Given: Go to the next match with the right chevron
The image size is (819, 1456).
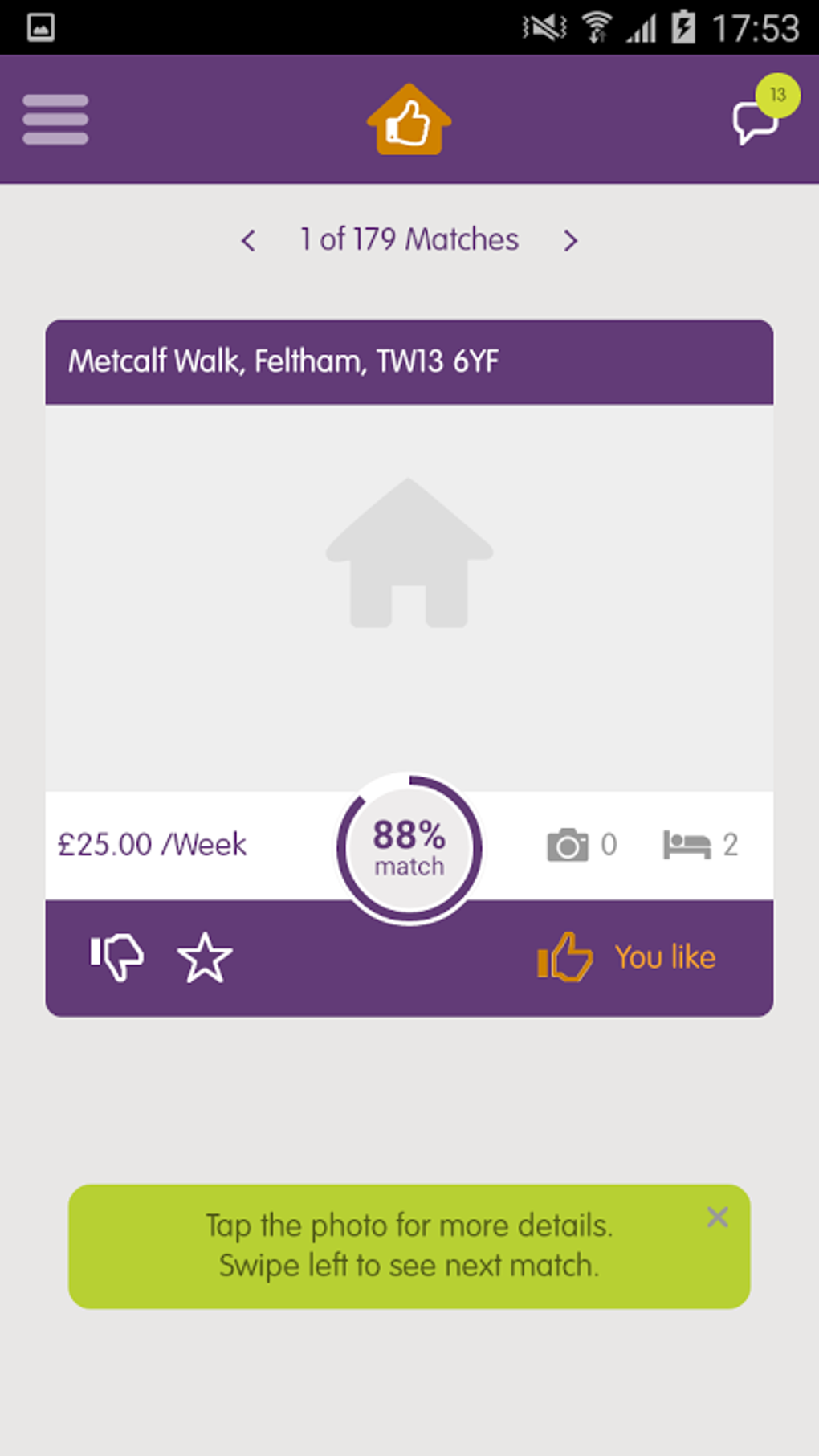Looking at the screenshot, I should (x=571, y=239).
